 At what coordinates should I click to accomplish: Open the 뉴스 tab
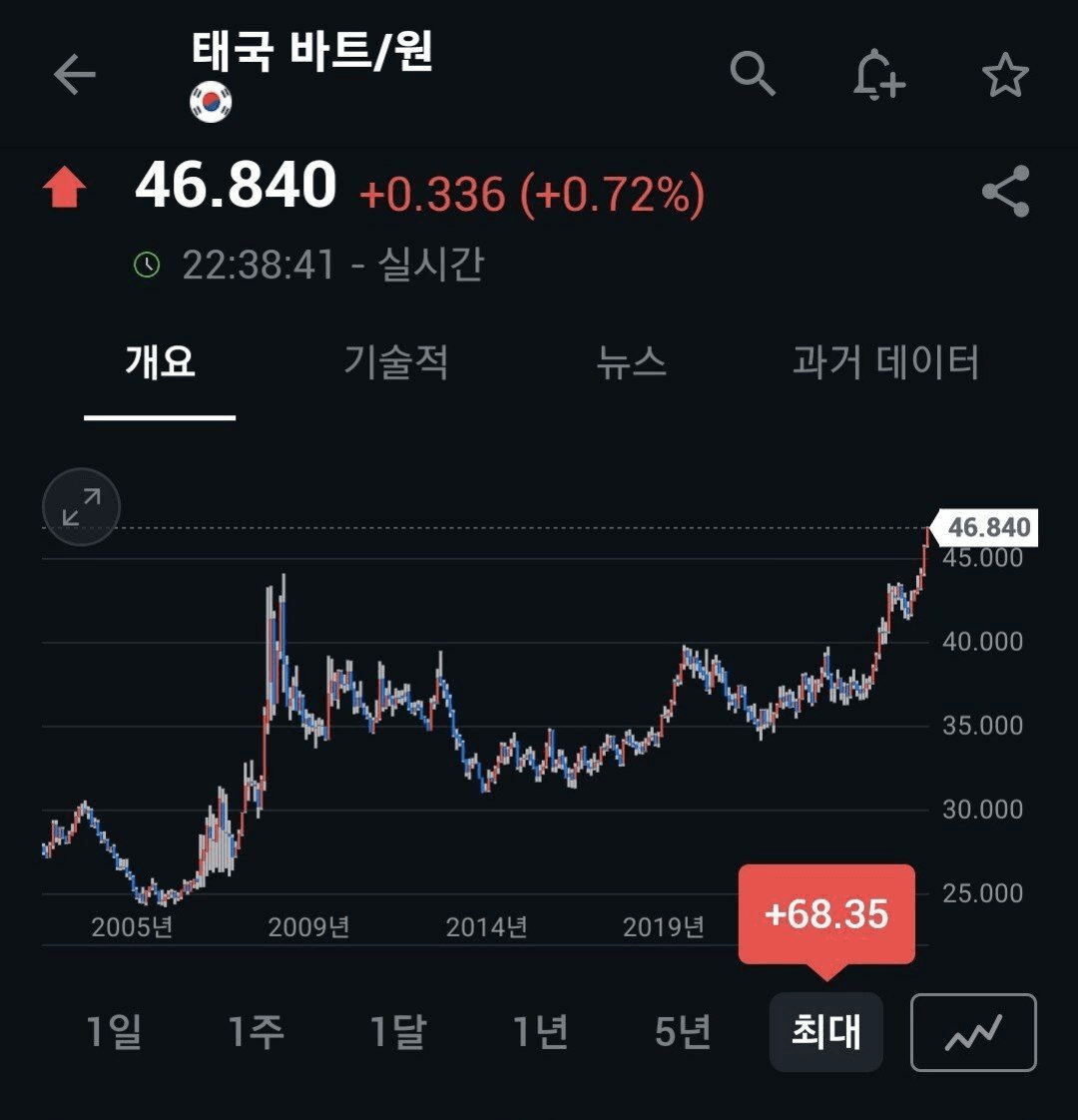coord(631,361)
